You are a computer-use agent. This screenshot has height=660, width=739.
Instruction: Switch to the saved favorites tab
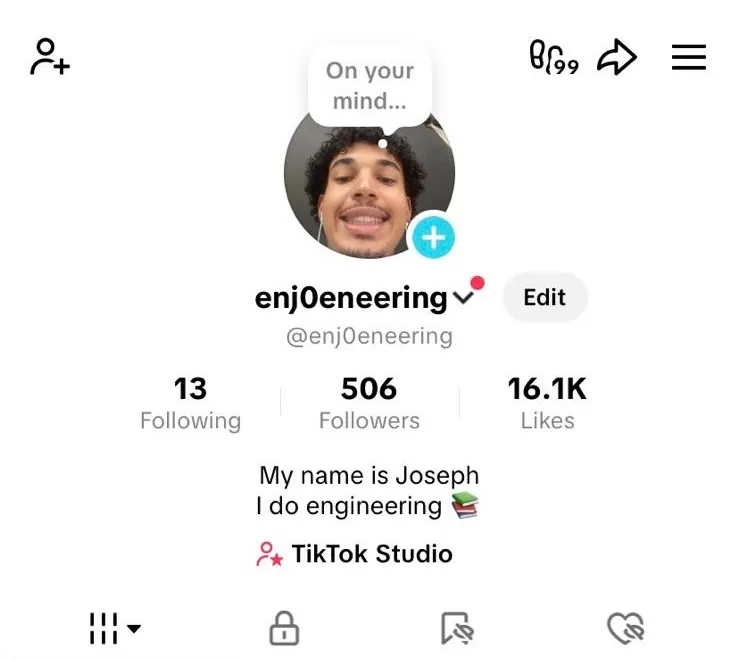click(457, 628)
